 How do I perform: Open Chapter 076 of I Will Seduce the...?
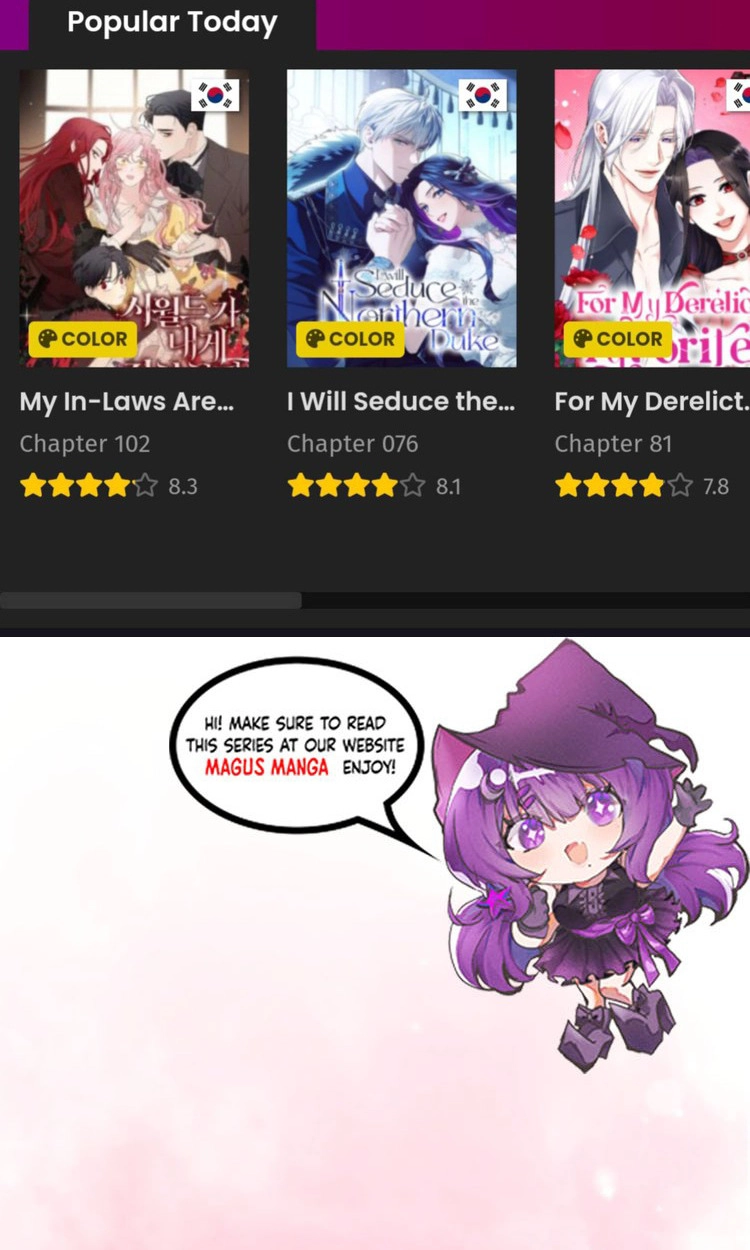(352, 444)
